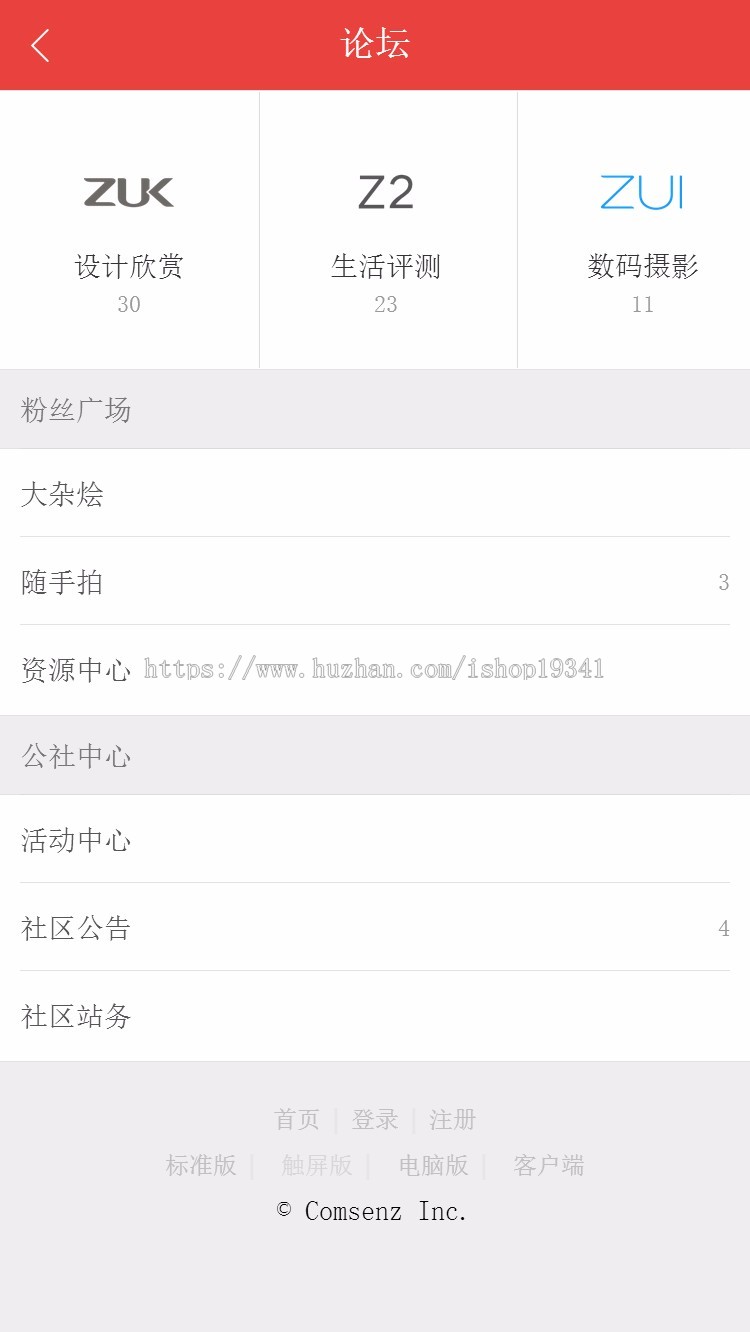This screenshot has height=1332, width=750.
Task: Open the 社区公告 board
Action: point(74,928)
